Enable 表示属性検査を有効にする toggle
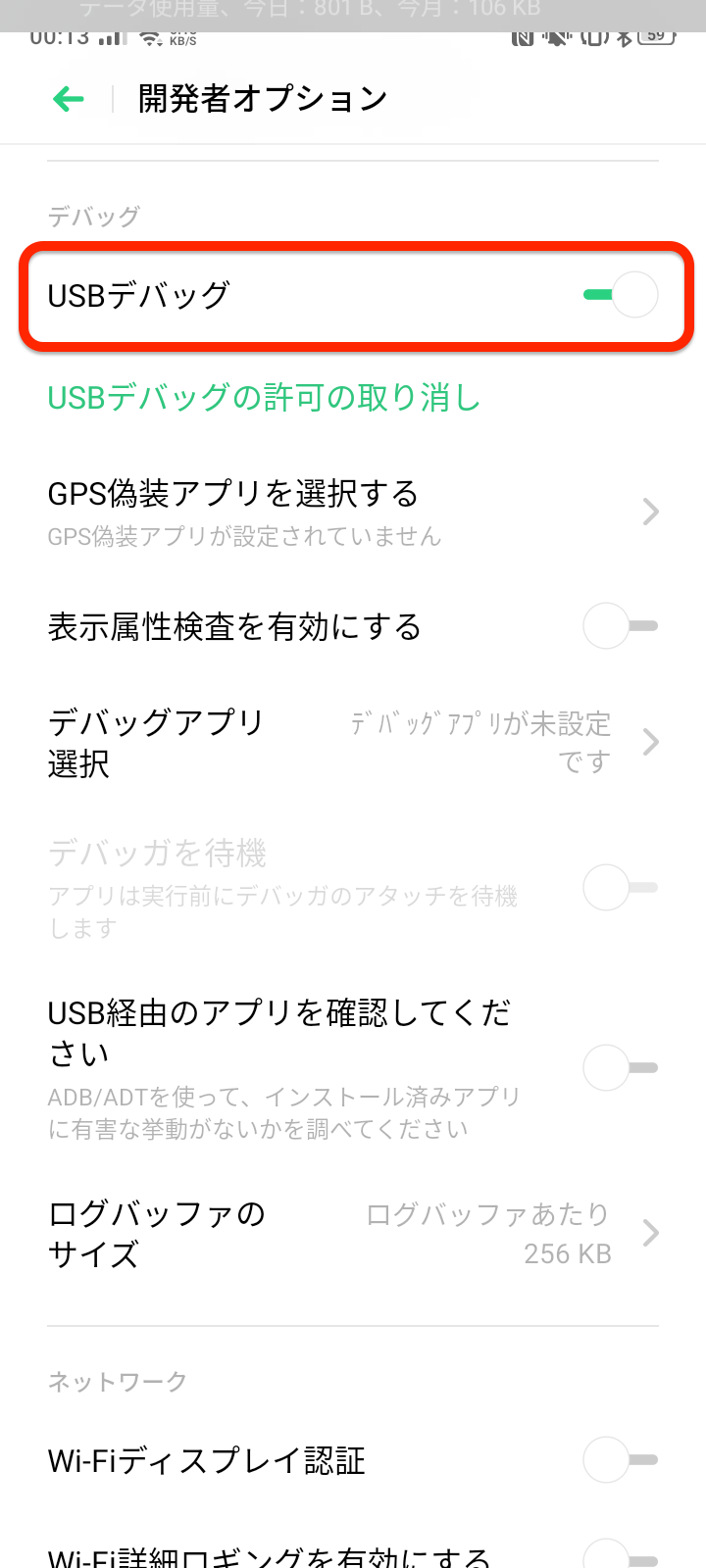This screenshot has width=706, height=1568. 621,626
